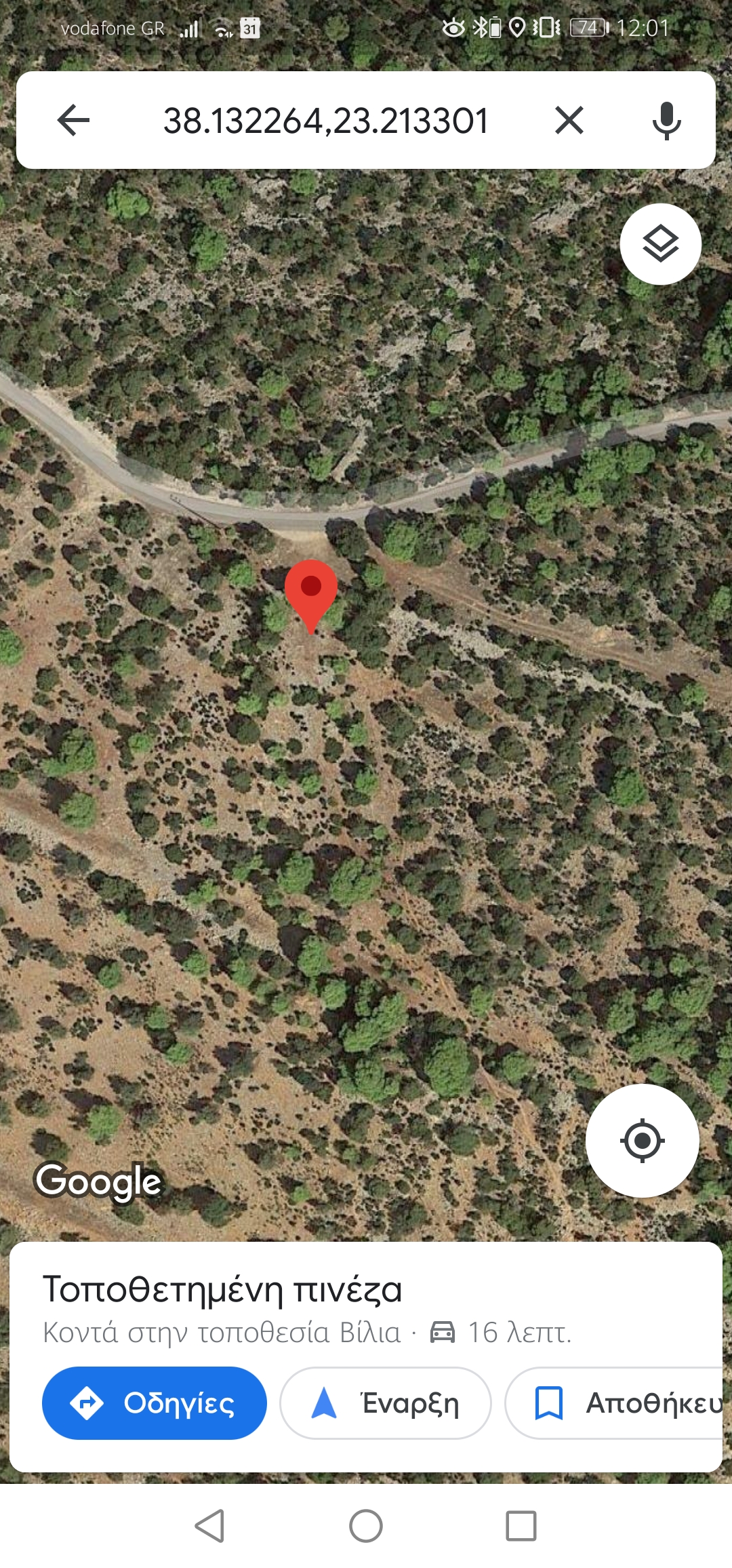Tap the system back button
The height and width of the screenshot is (1568, 732).
pos(209,1526)
